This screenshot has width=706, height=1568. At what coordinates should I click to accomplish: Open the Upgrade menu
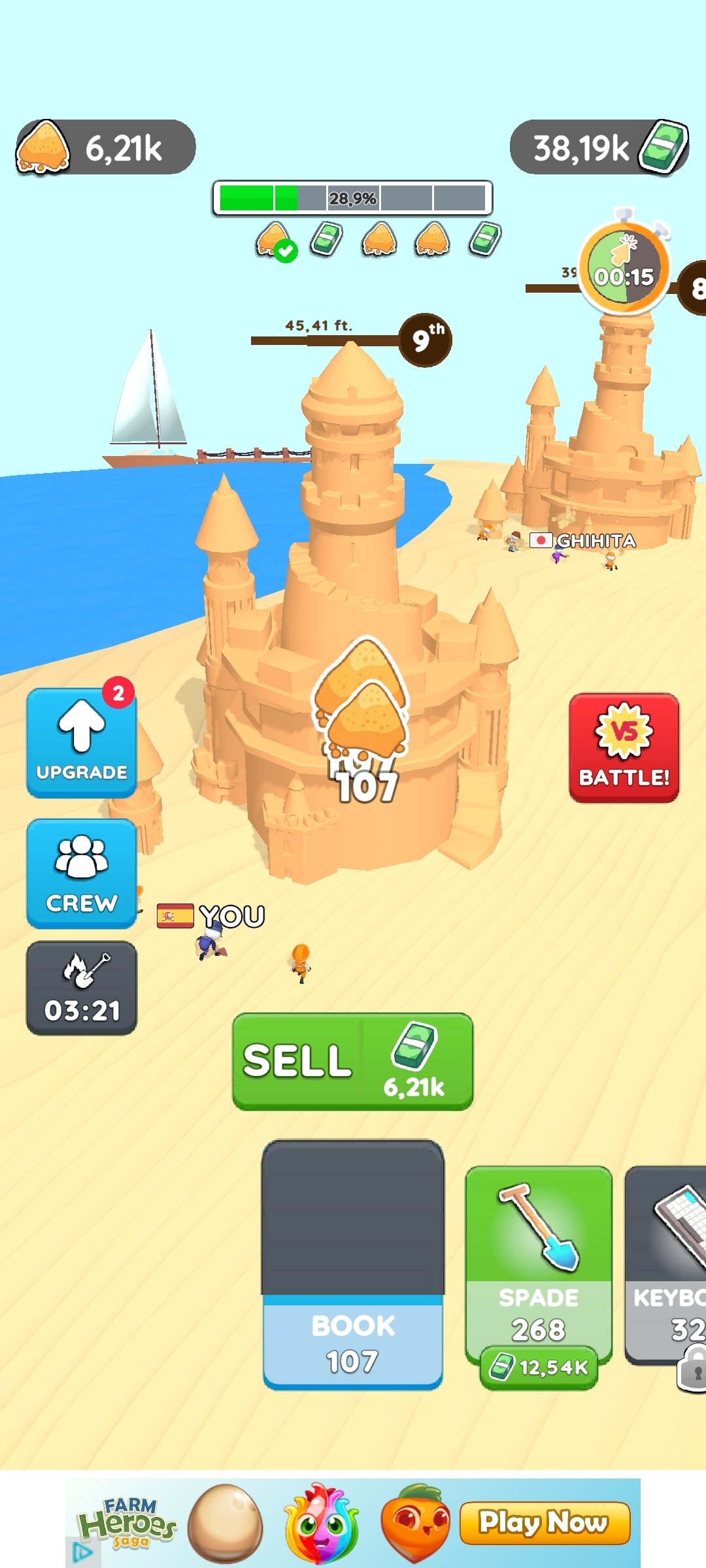point(82,743)
